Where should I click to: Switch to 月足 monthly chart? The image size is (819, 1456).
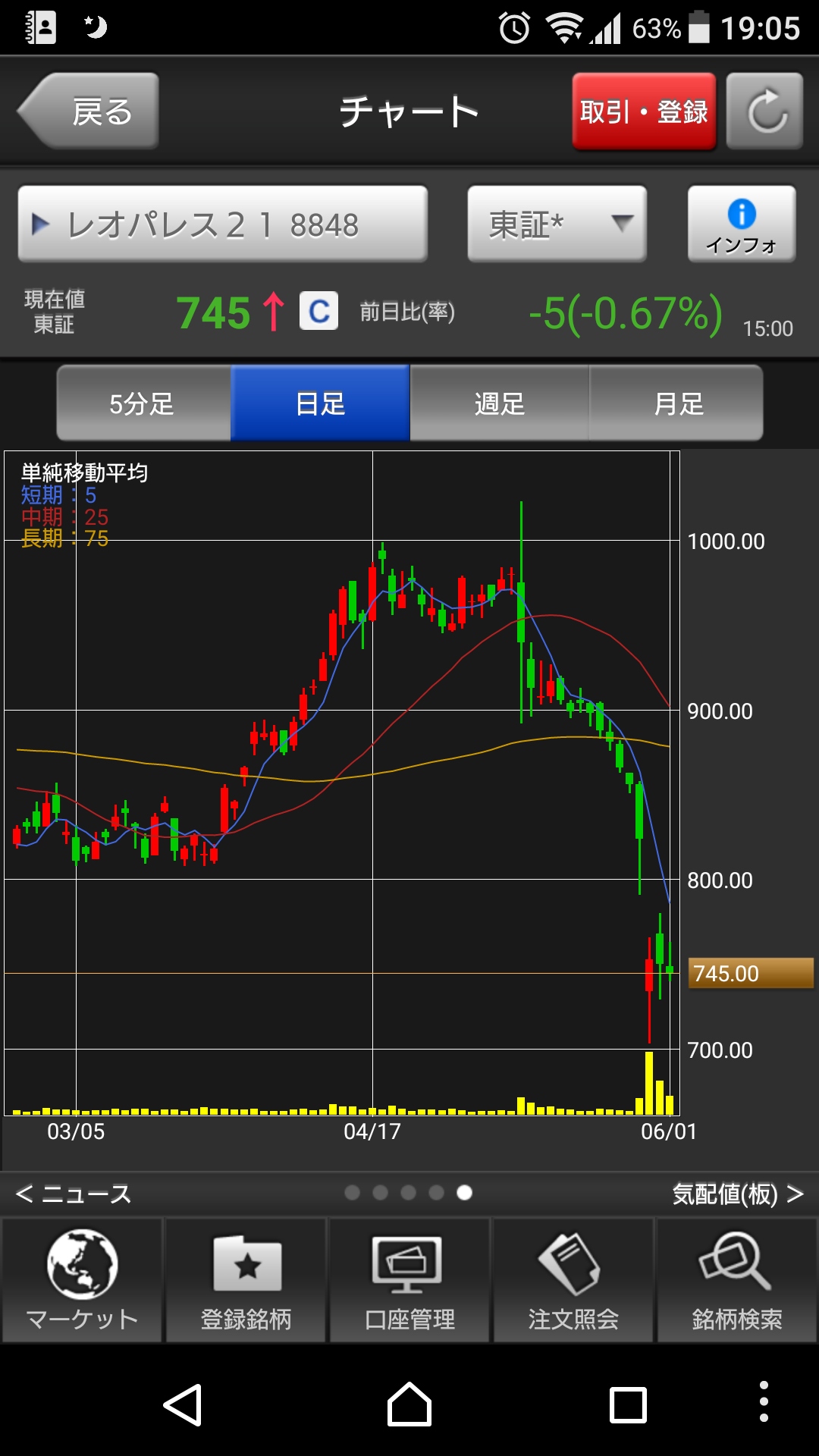coord(677,403)
